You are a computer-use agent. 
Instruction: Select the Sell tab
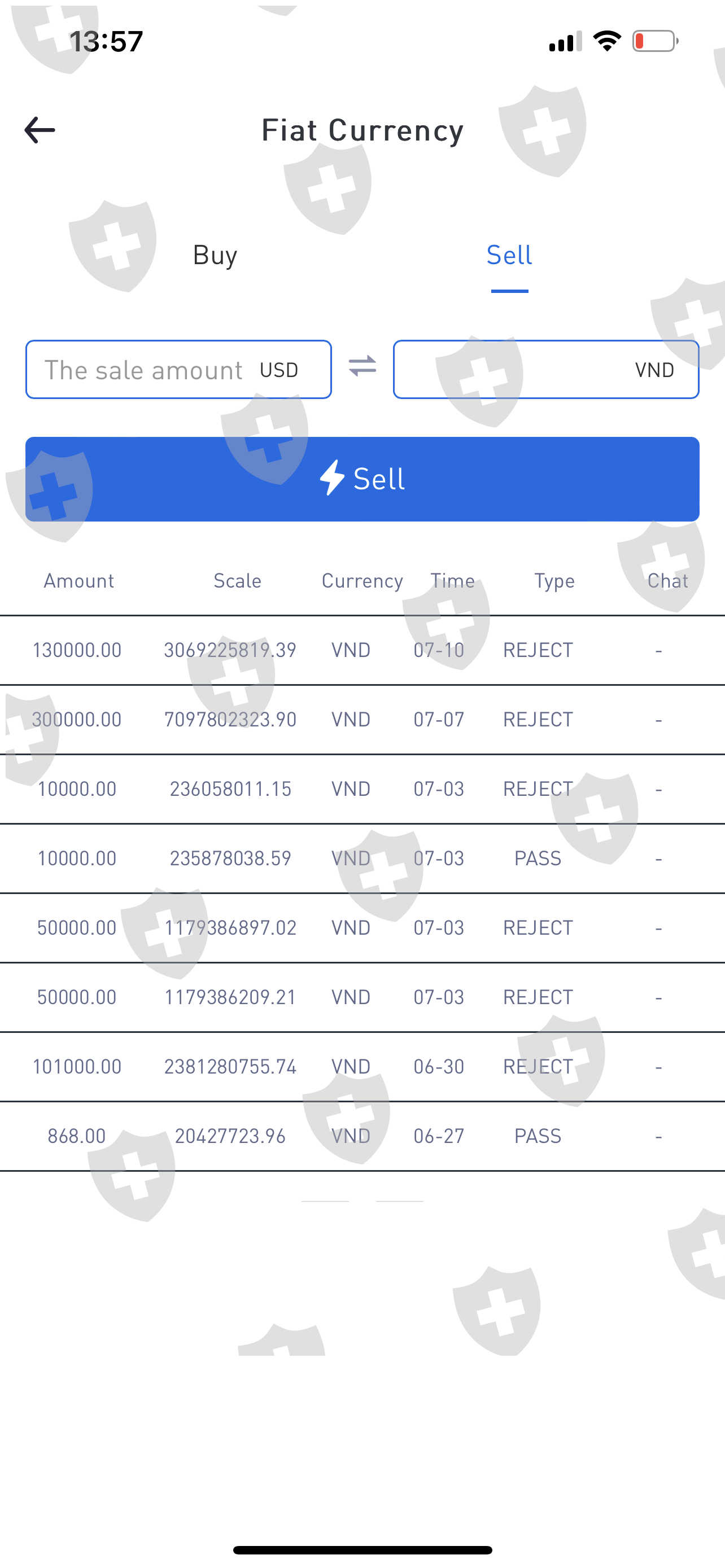(509, 255)
